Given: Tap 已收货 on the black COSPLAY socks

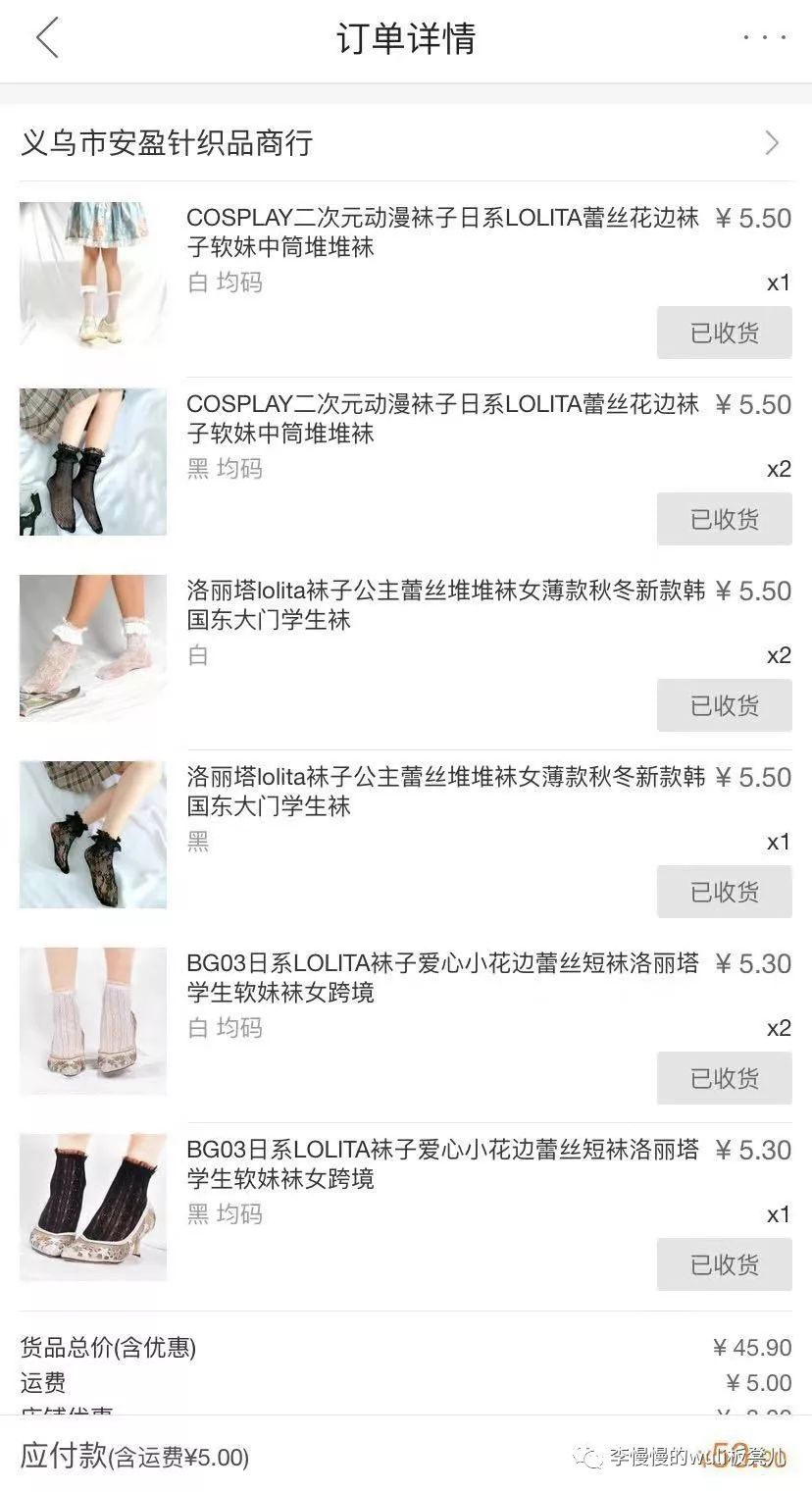Looking at the screenshot, I should point(724,519).
